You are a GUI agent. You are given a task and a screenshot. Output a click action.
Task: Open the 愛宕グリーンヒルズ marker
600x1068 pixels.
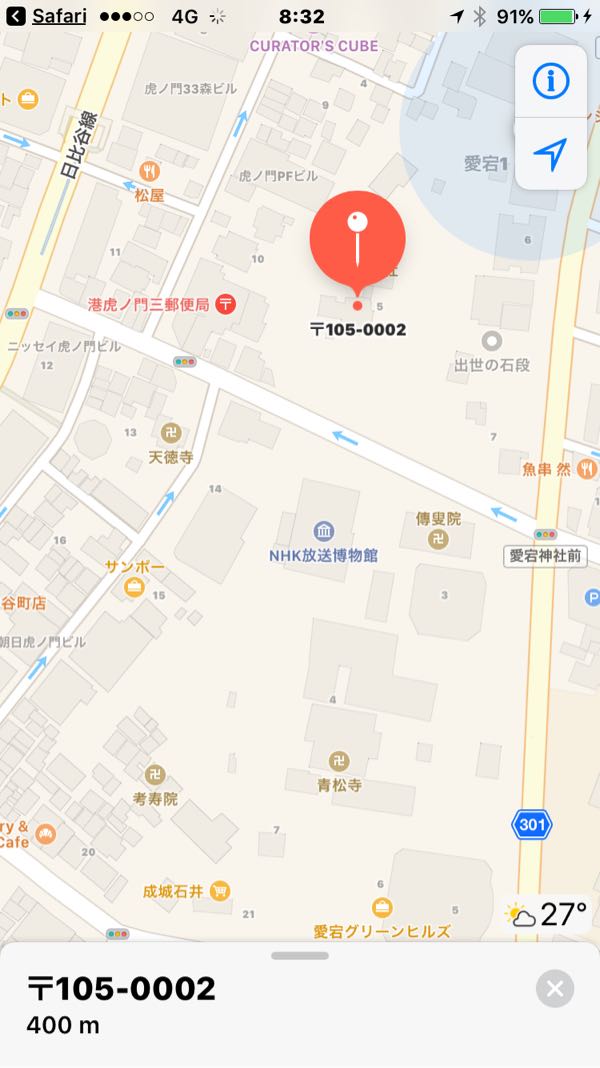[381, 908]
